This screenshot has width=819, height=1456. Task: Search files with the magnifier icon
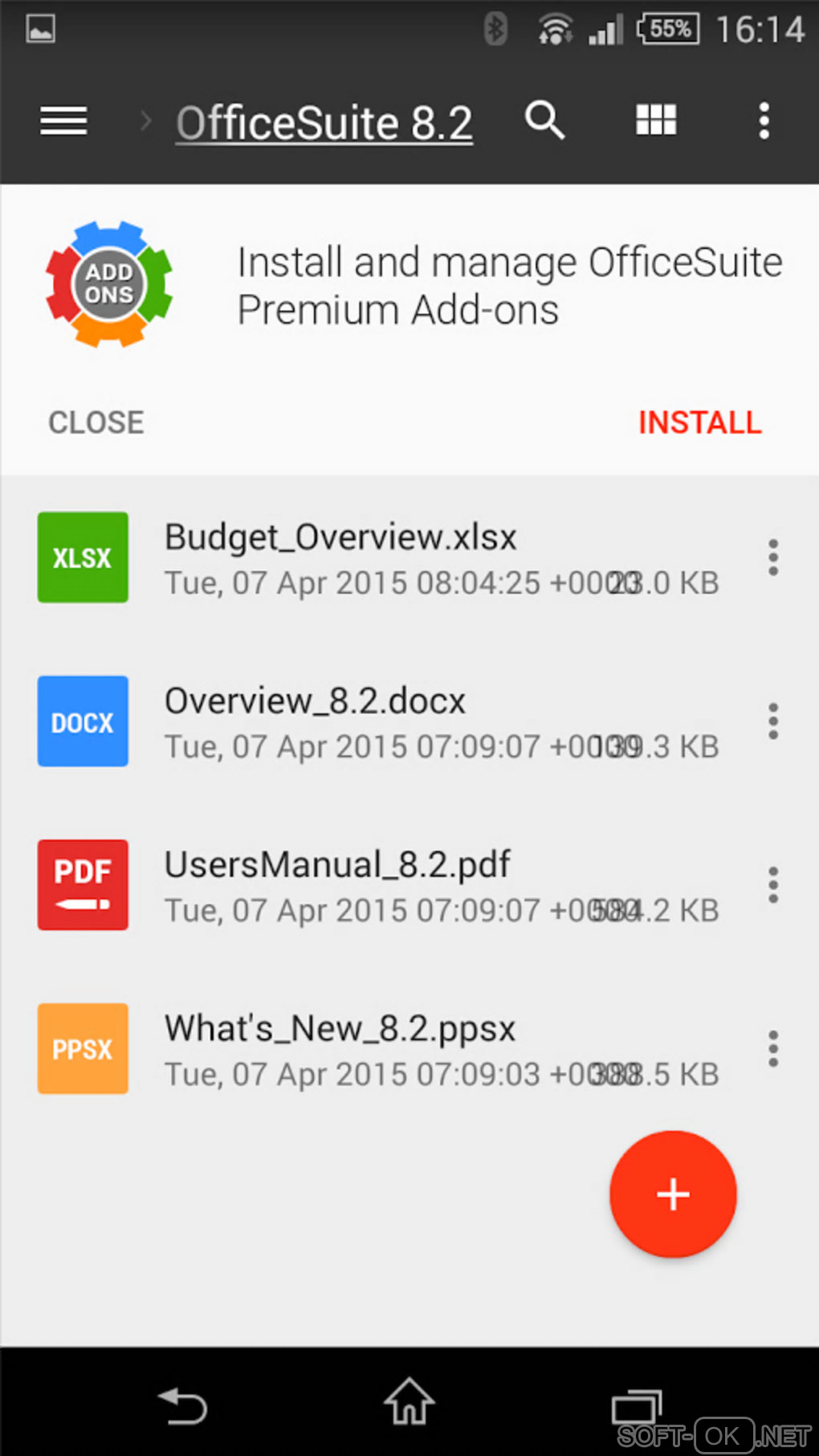(x=544, y=121)
